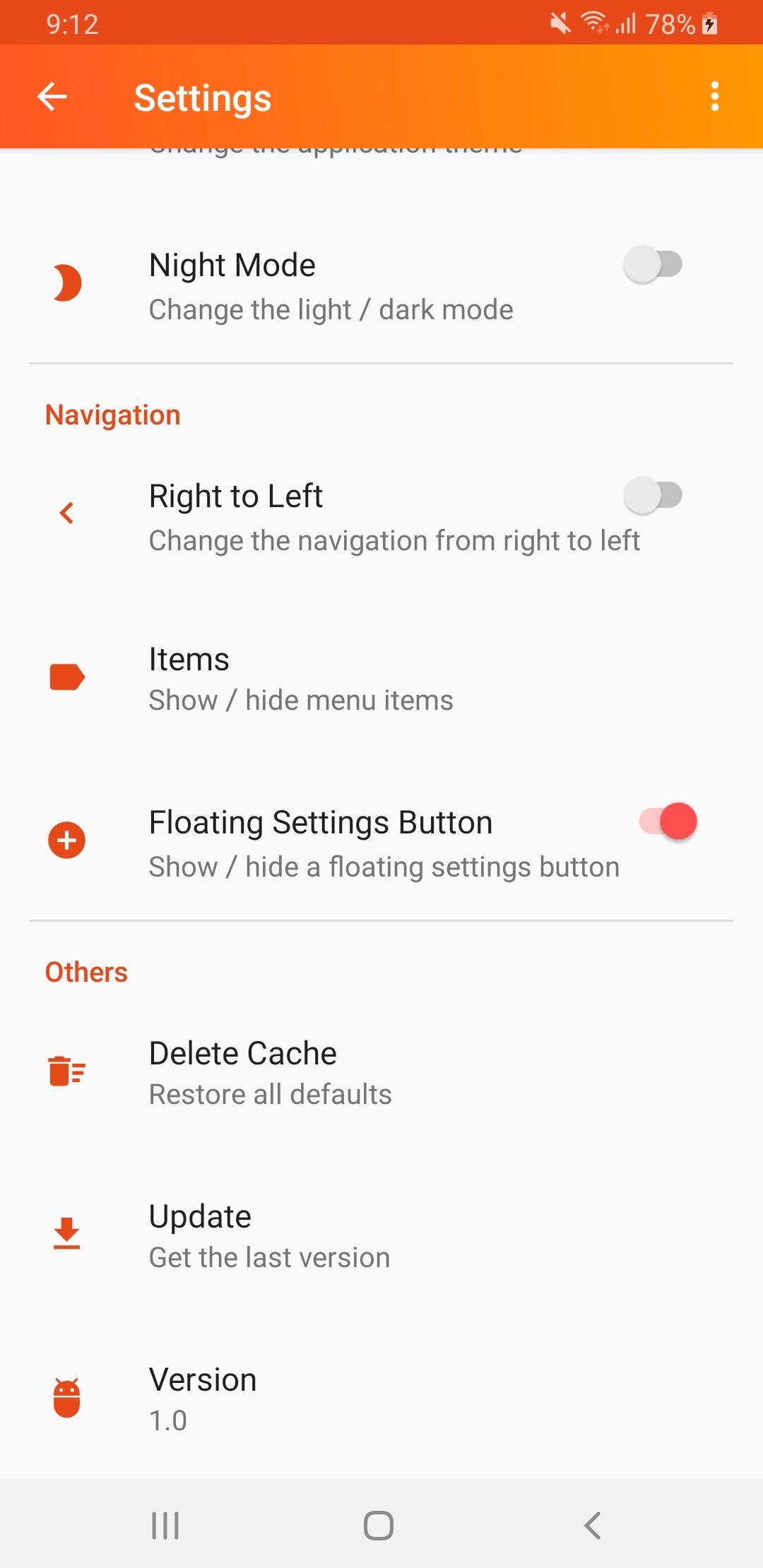The height and width of the screenshot is (1568, 763).
Task: Tap the system home button
Action: 379,1526
